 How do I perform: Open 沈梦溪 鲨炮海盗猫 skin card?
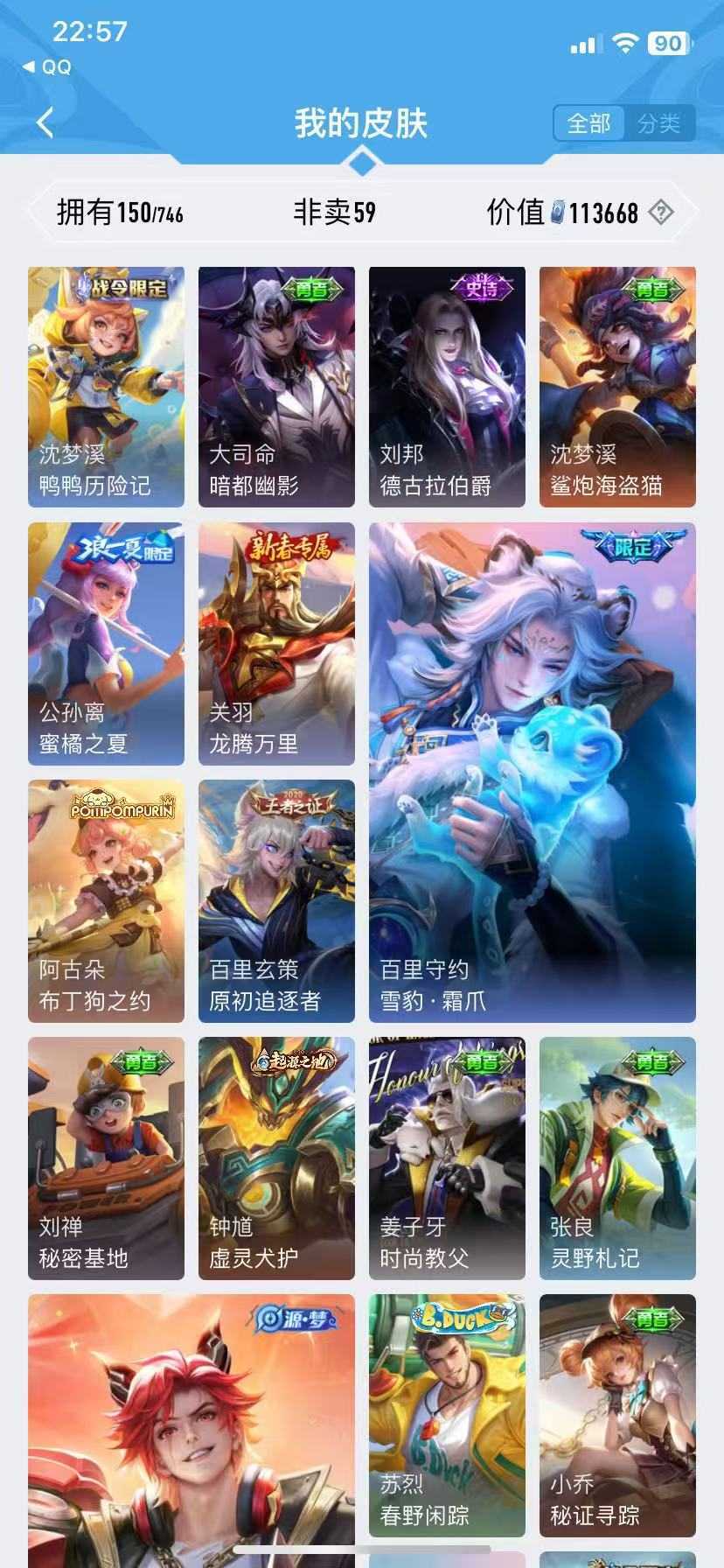click(x=617, y=387)
